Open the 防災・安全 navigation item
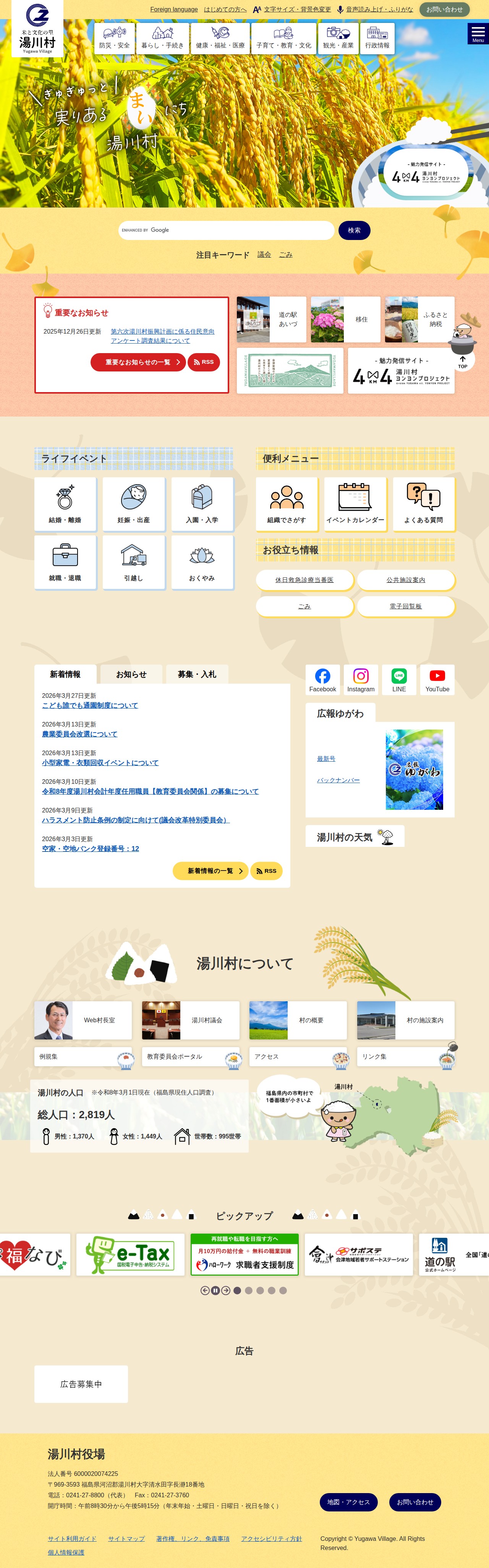 point(114,38)
